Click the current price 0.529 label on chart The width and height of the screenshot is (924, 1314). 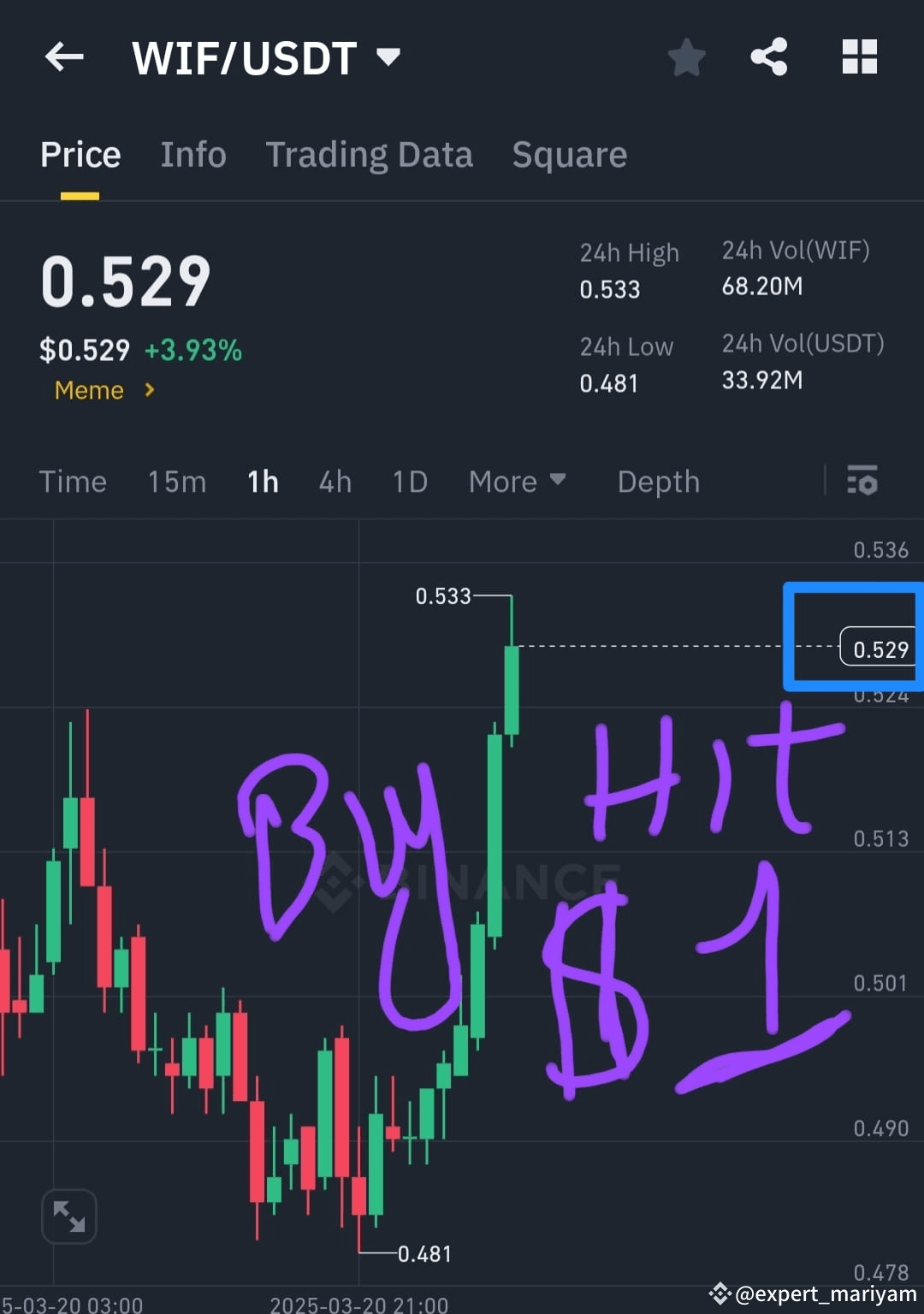click(880, 648)
